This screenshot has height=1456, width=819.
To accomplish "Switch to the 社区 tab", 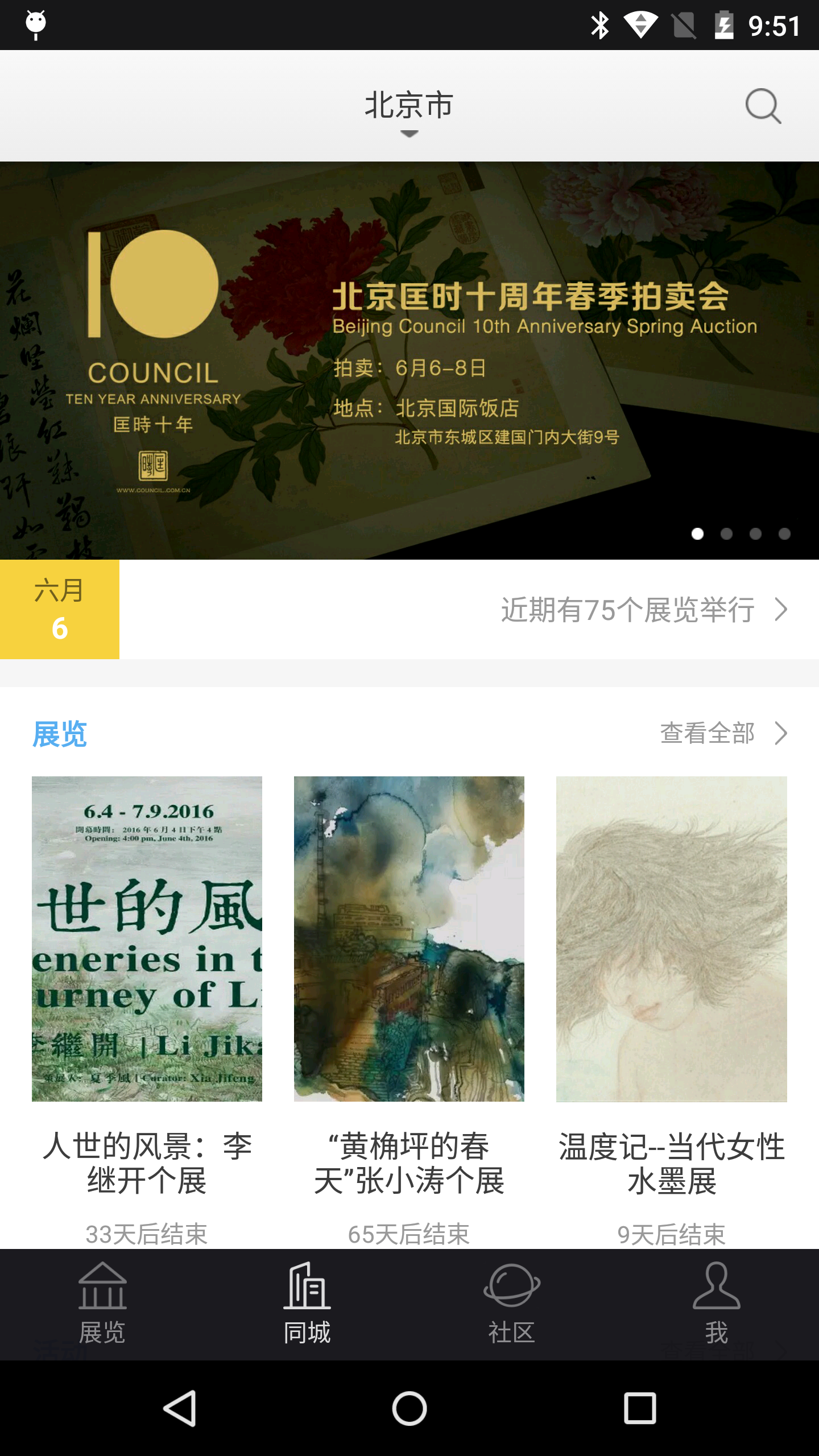I will pyautogui.click(x=512, y=1304).
